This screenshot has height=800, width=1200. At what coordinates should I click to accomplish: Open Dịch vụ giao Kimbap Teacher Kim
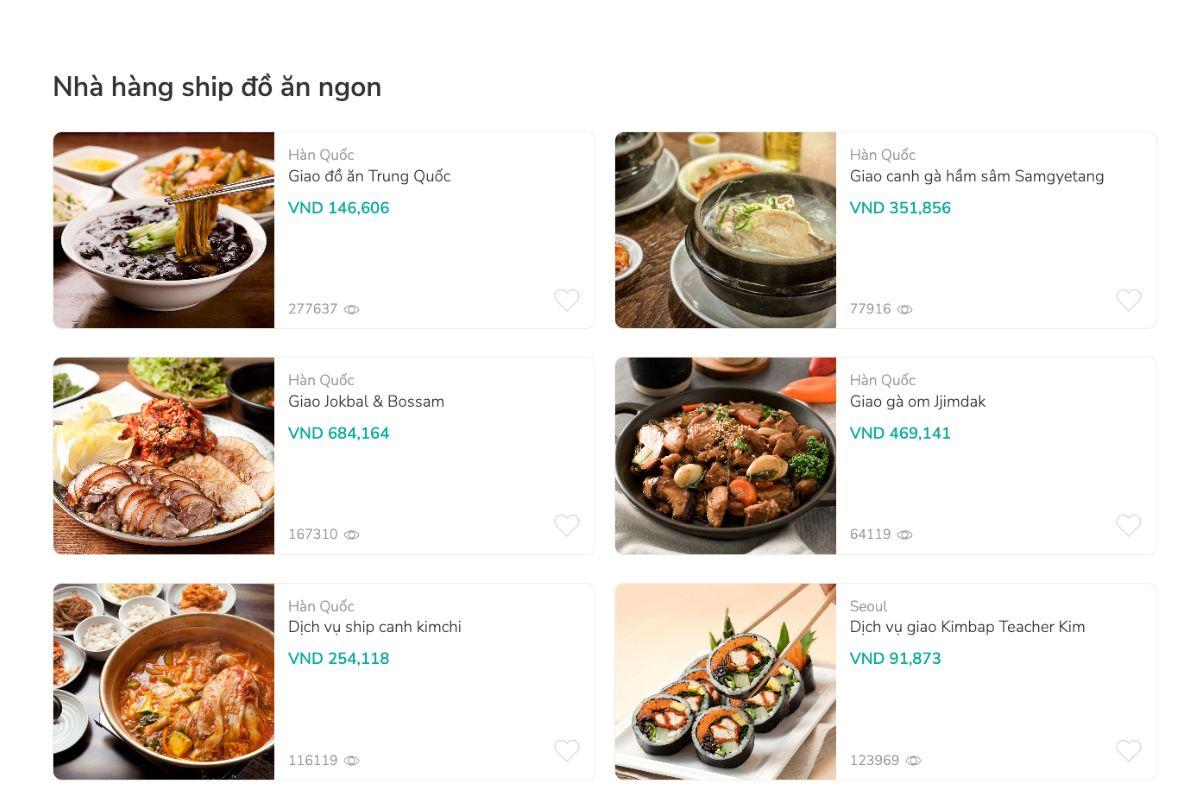point(966,627)
